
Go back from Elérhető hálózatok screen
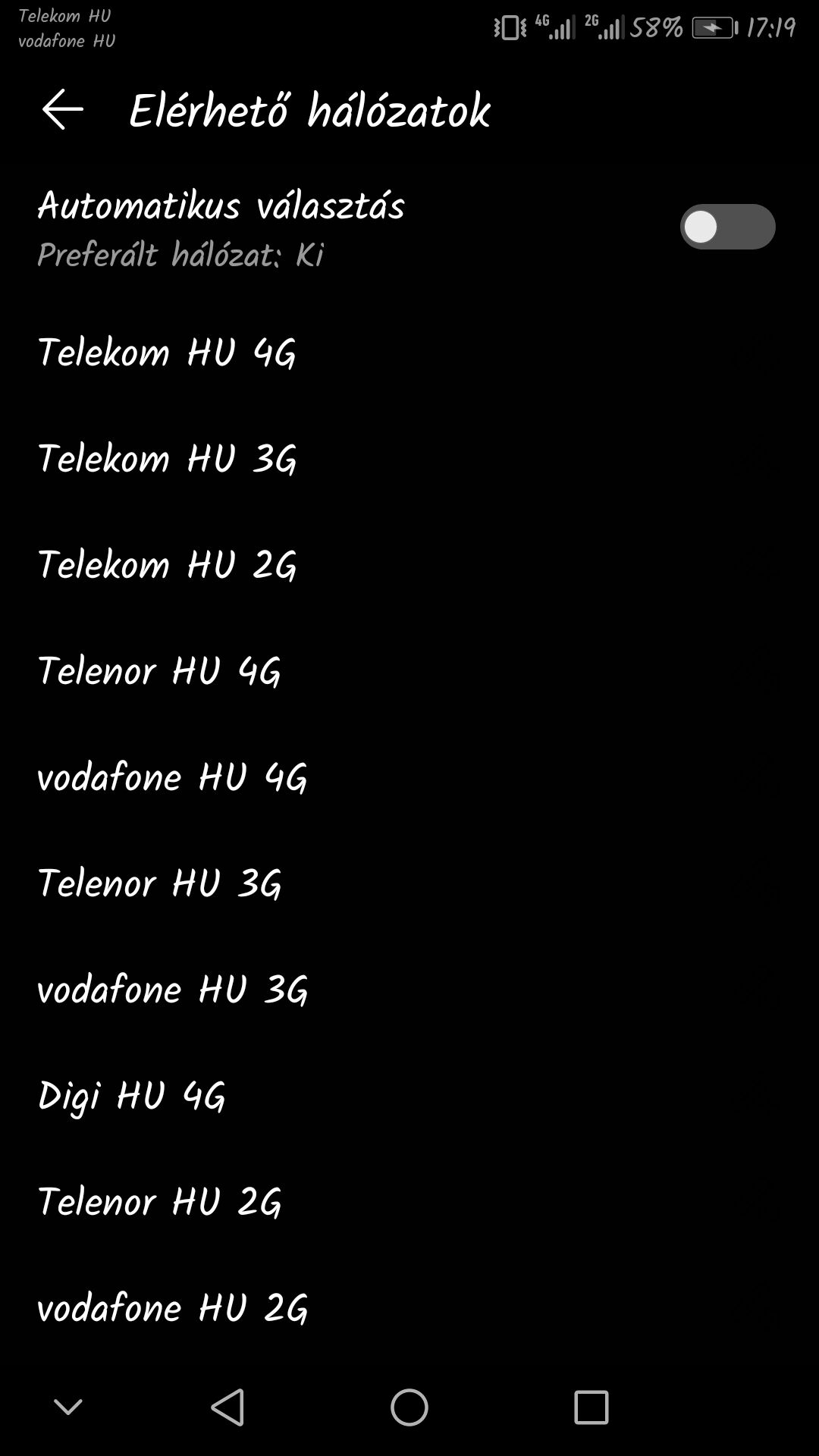pos(62,110)
